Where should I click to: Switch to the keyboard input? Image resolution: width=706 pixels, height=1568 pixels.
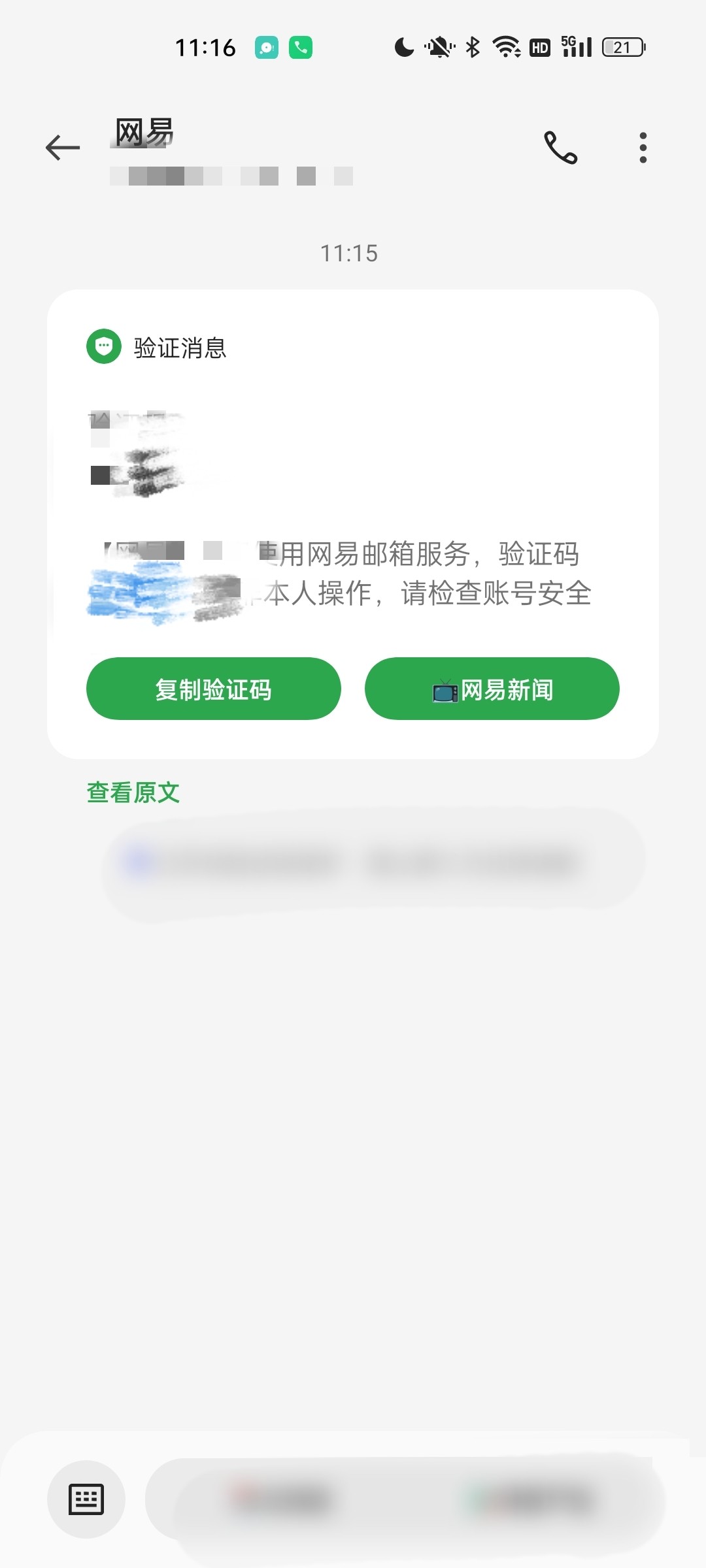point(86,1499)
